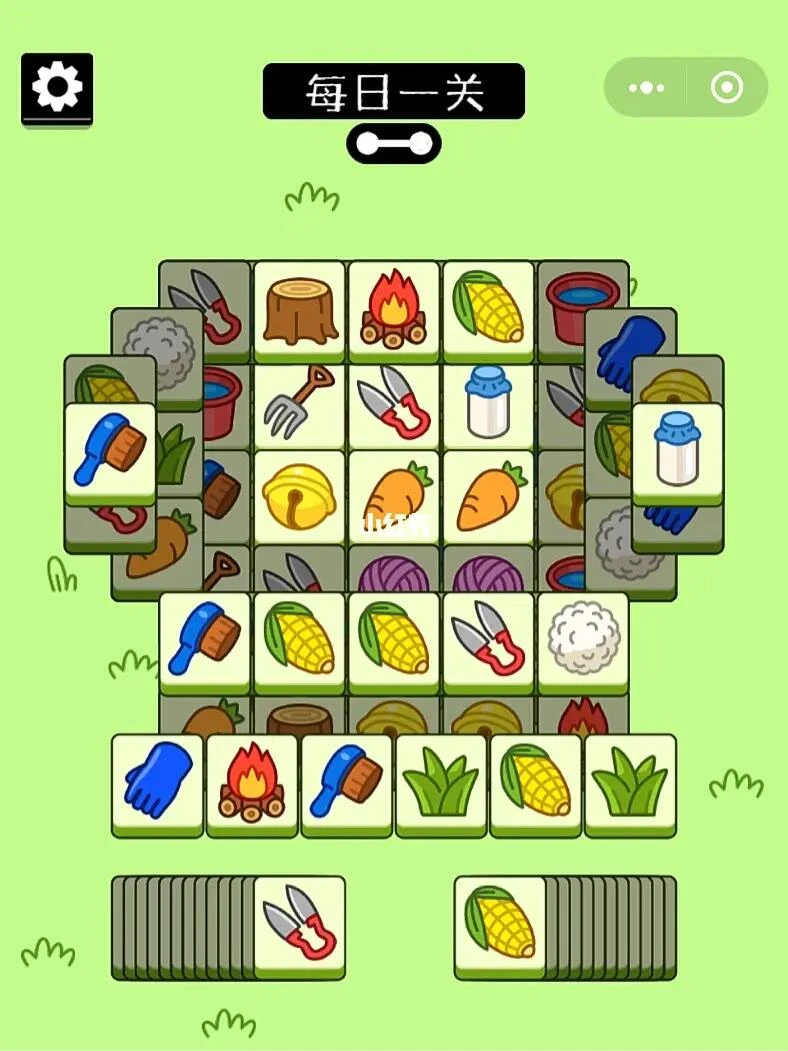Select the grass tile beside the brush tile
The width and height of the screenshot is (788, 1051).
pyautogui.click(x=441, y=781)
